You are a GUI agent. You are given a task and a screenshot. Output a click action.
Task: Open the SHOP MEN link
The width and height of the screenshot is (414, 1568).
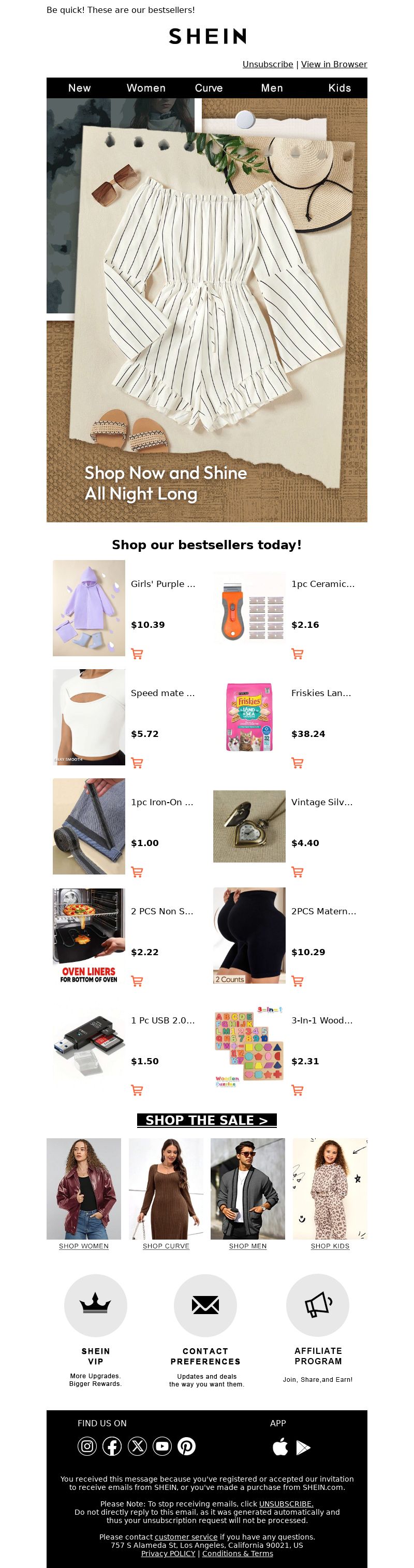[247, 1246]
